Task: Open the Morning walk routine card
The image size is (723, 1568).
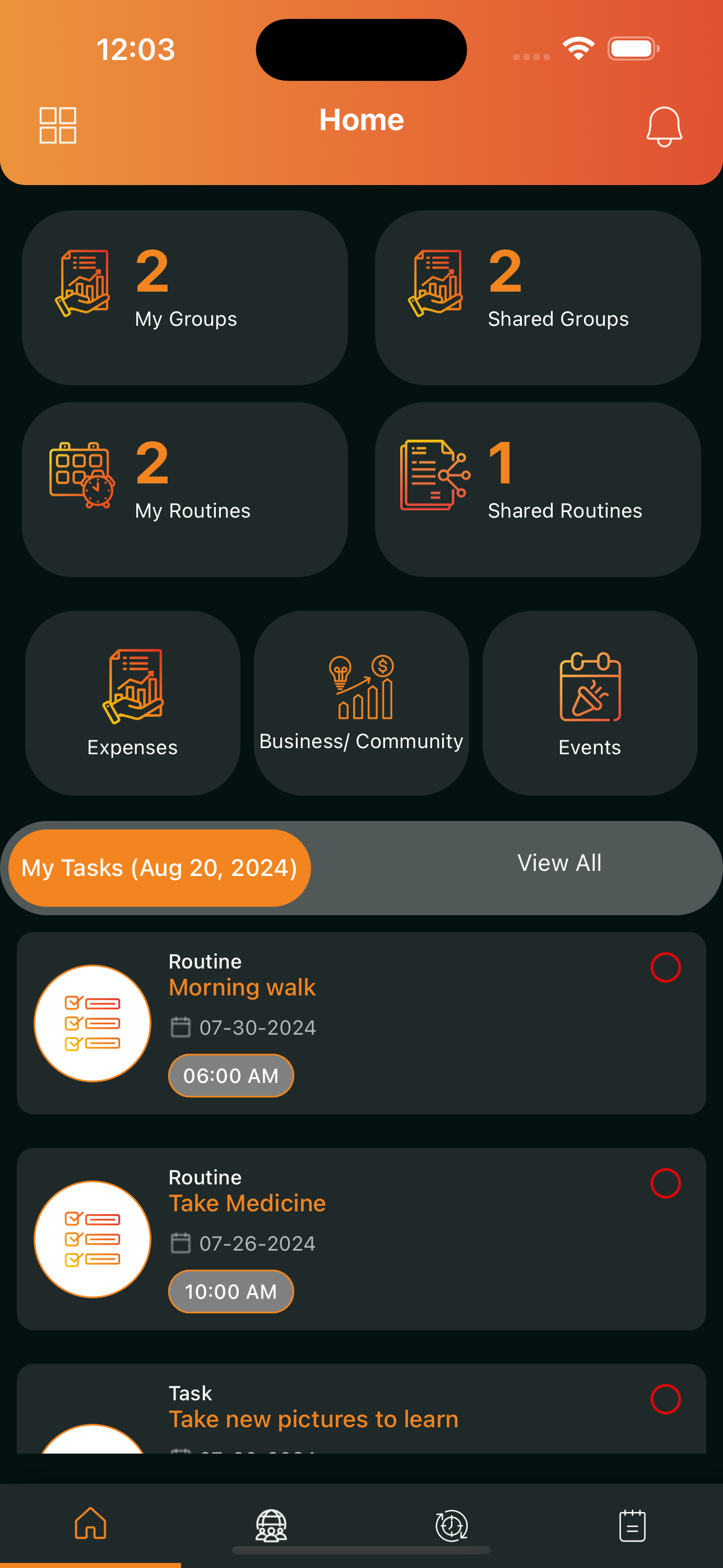Action: pos(361,1023)
